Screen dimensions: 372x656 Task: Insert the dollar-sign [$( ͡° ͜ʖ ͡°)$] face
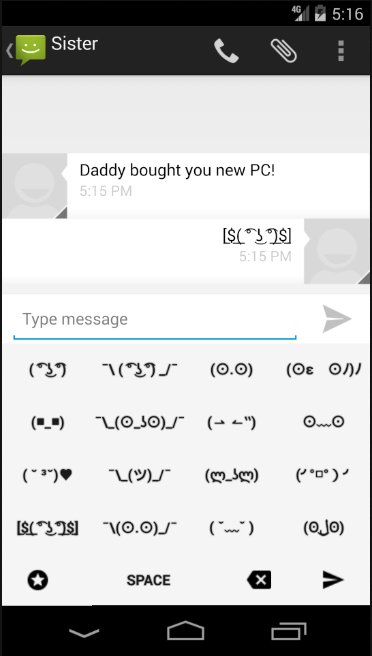47,528
